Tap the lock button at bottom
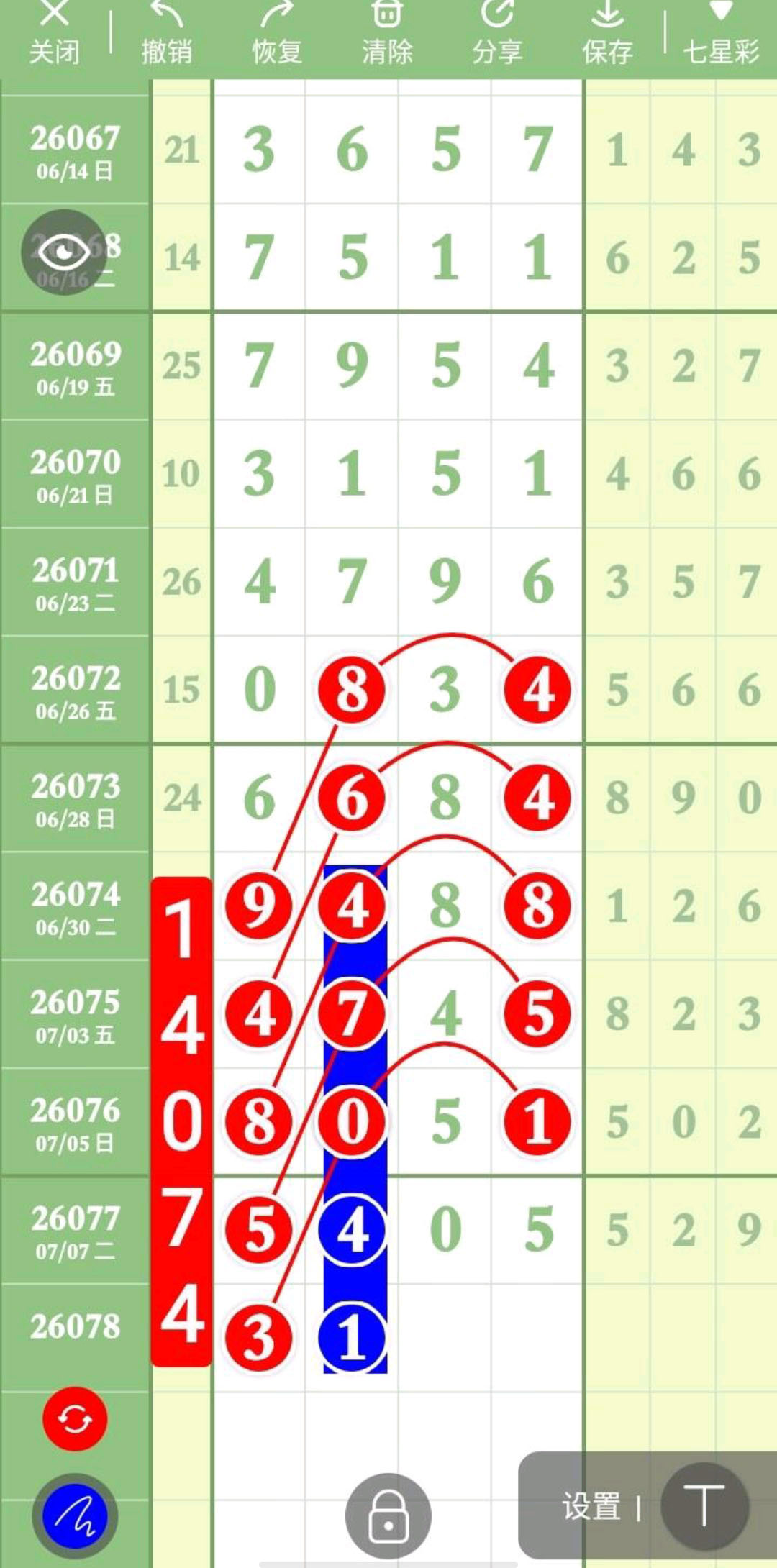 [x=388, y=1516]
